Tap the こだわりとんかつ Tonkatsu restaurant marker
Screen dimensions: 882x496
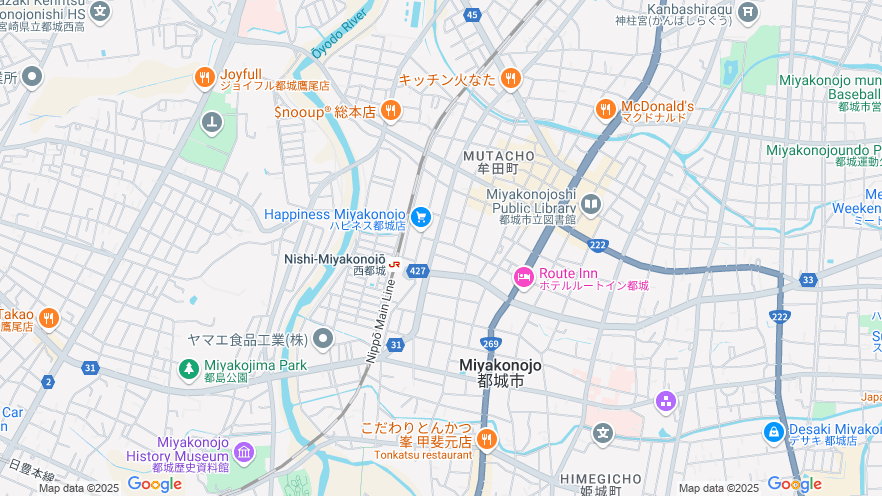coord(487,438)
